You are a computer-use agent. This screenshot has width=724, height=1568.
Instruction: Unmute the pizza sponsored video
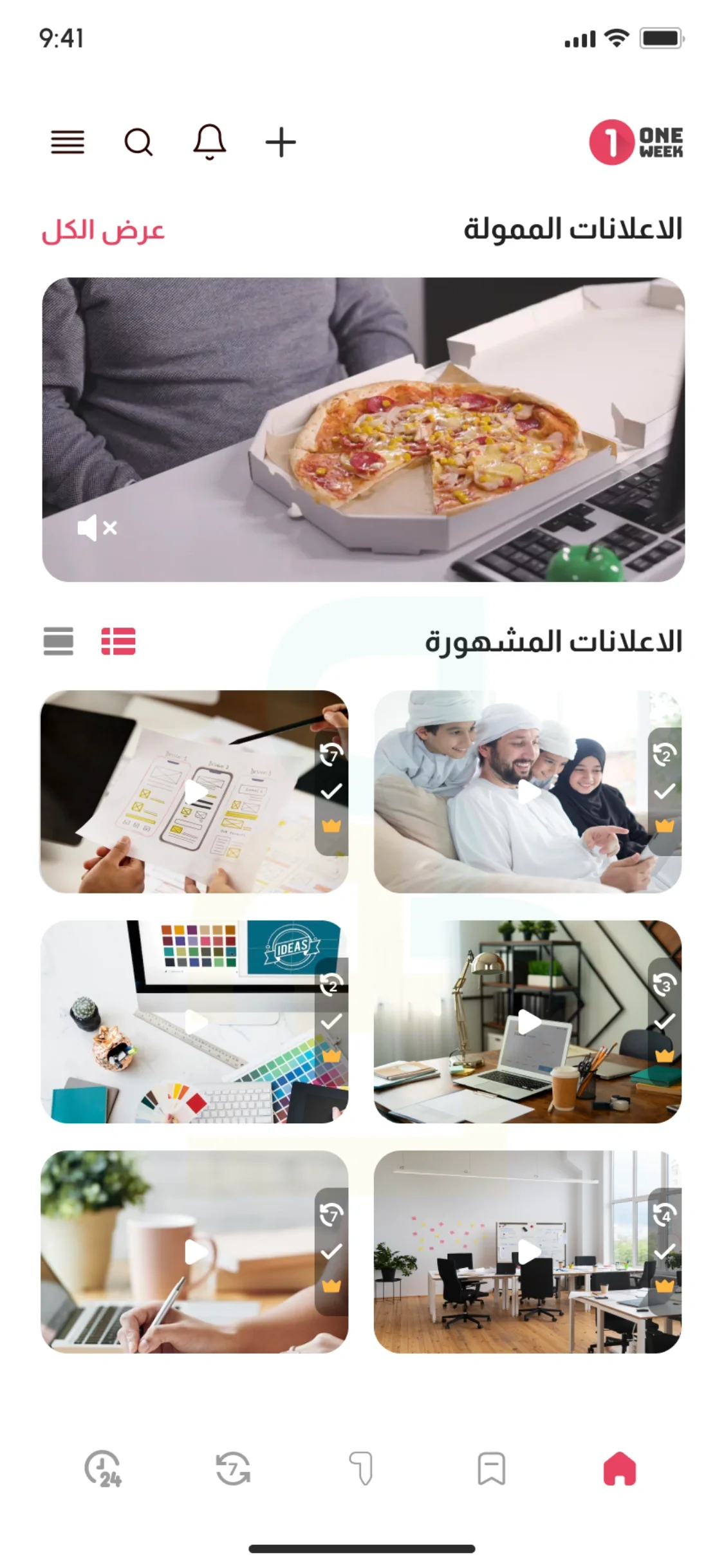pyautogui.click(x=97, y=528)
